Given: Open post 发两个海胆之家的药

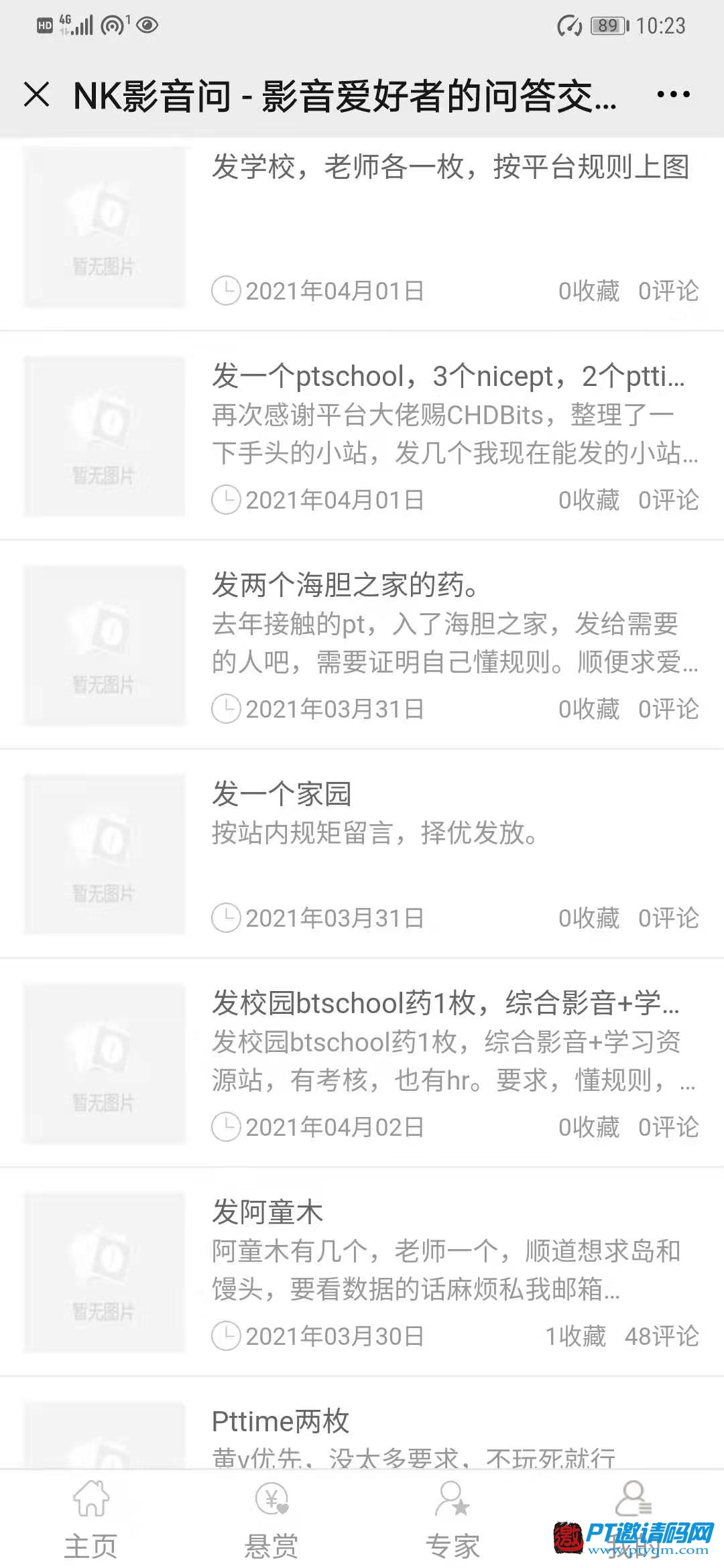Looking at the screenshot, I should click(345, 586).
